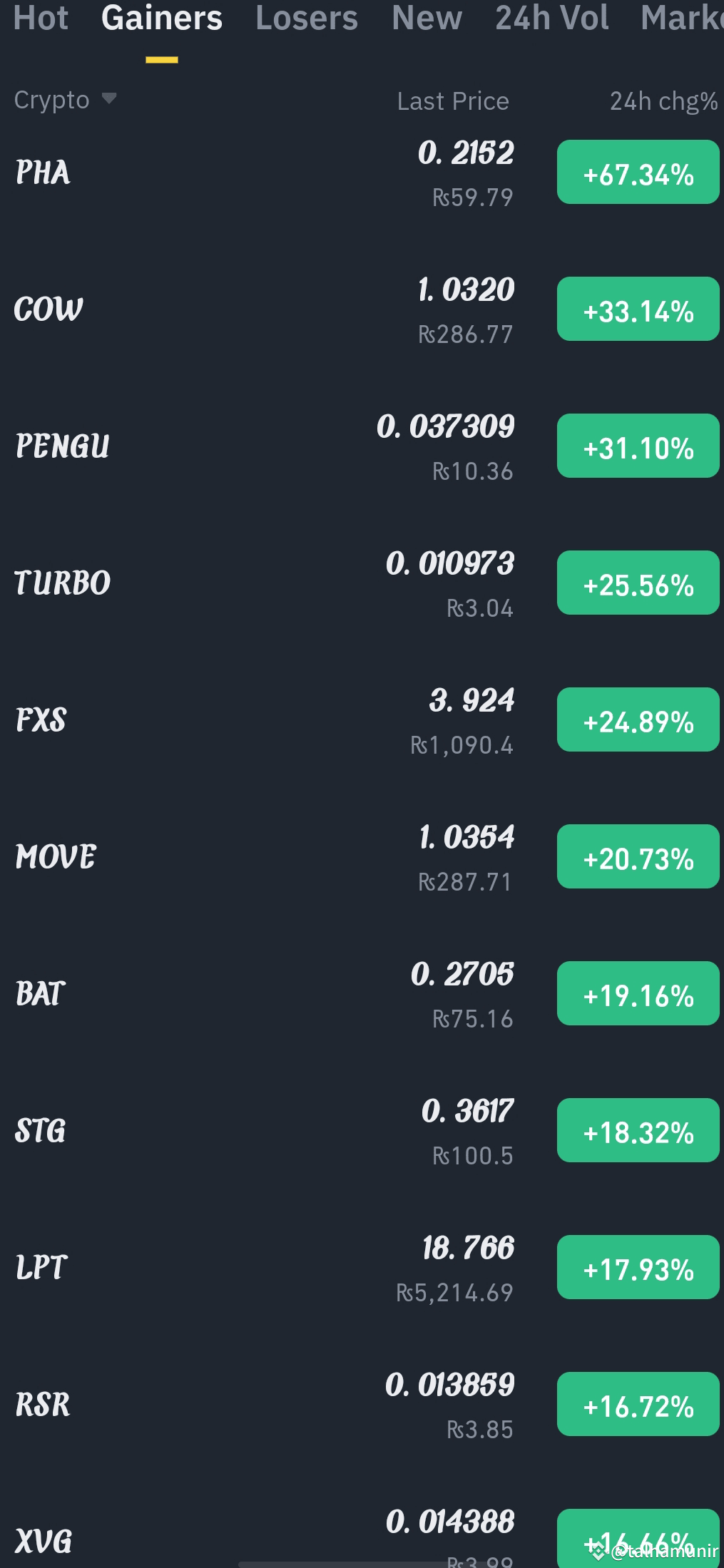Open the MOVE coin row
Screen dimensions: 724x1568
click(362, 857)
